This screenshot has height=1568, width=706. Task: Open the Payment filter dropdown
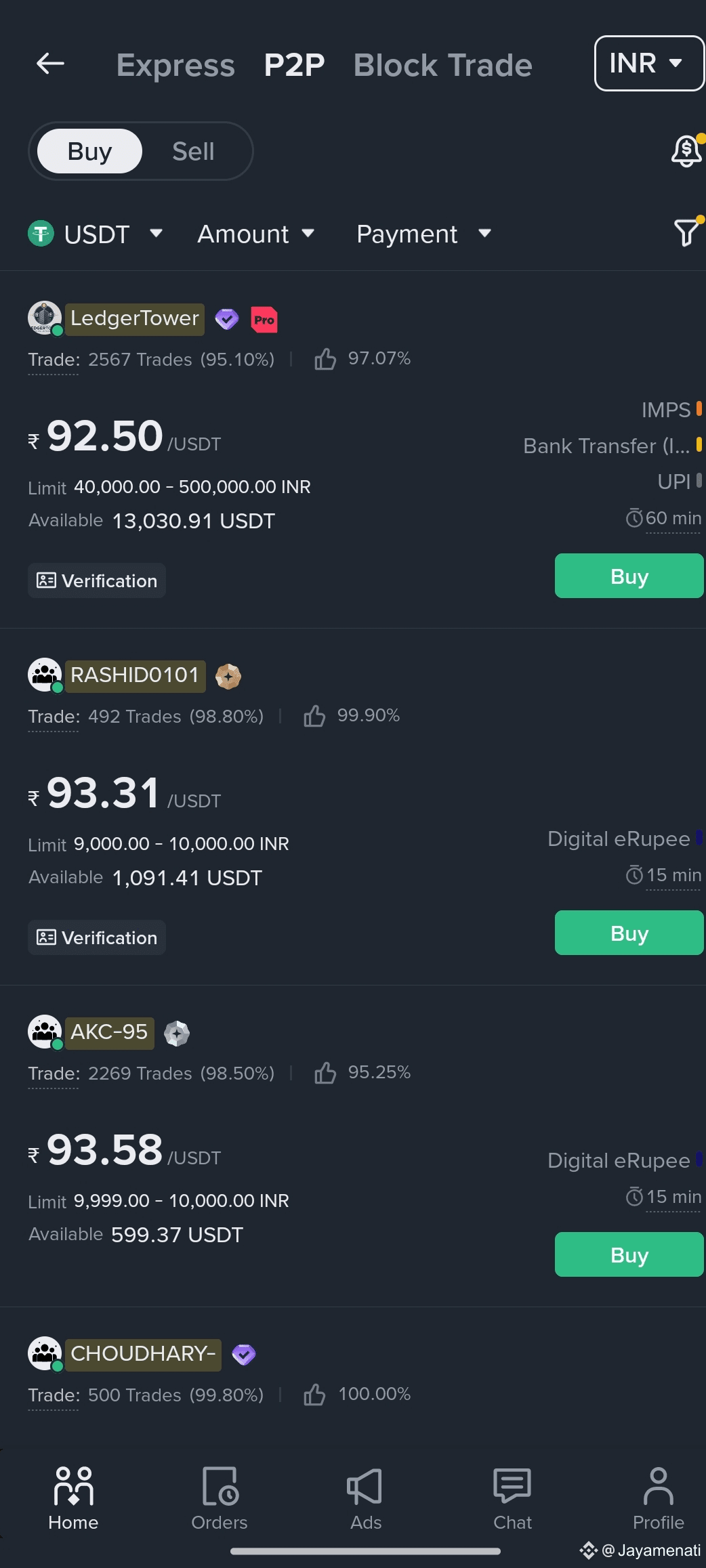pyautogui.click(x=423, y=234)
